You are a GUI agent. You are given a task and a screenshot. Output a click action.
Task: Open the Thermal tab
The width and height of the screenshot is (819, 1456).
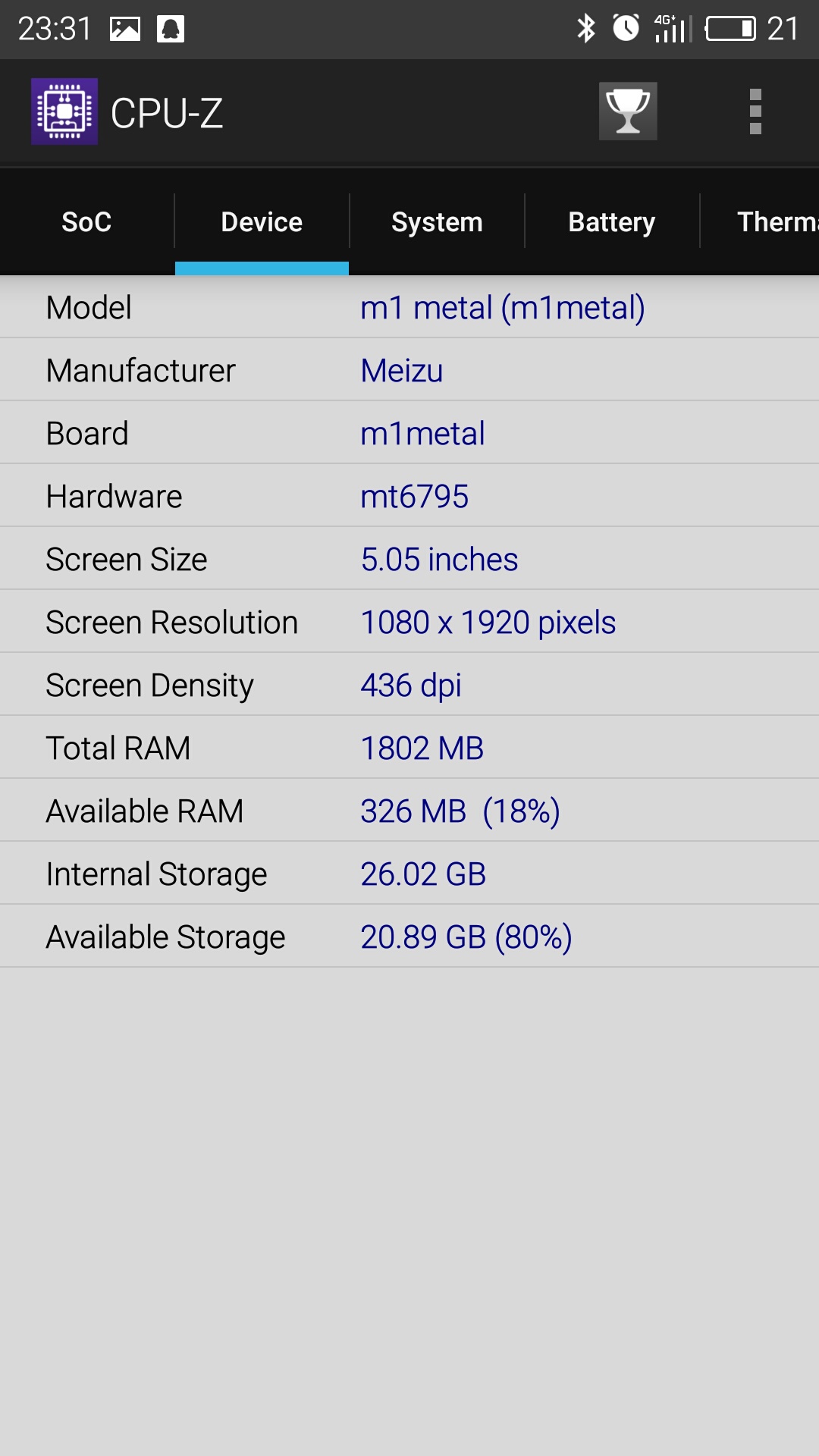[760, 221]
